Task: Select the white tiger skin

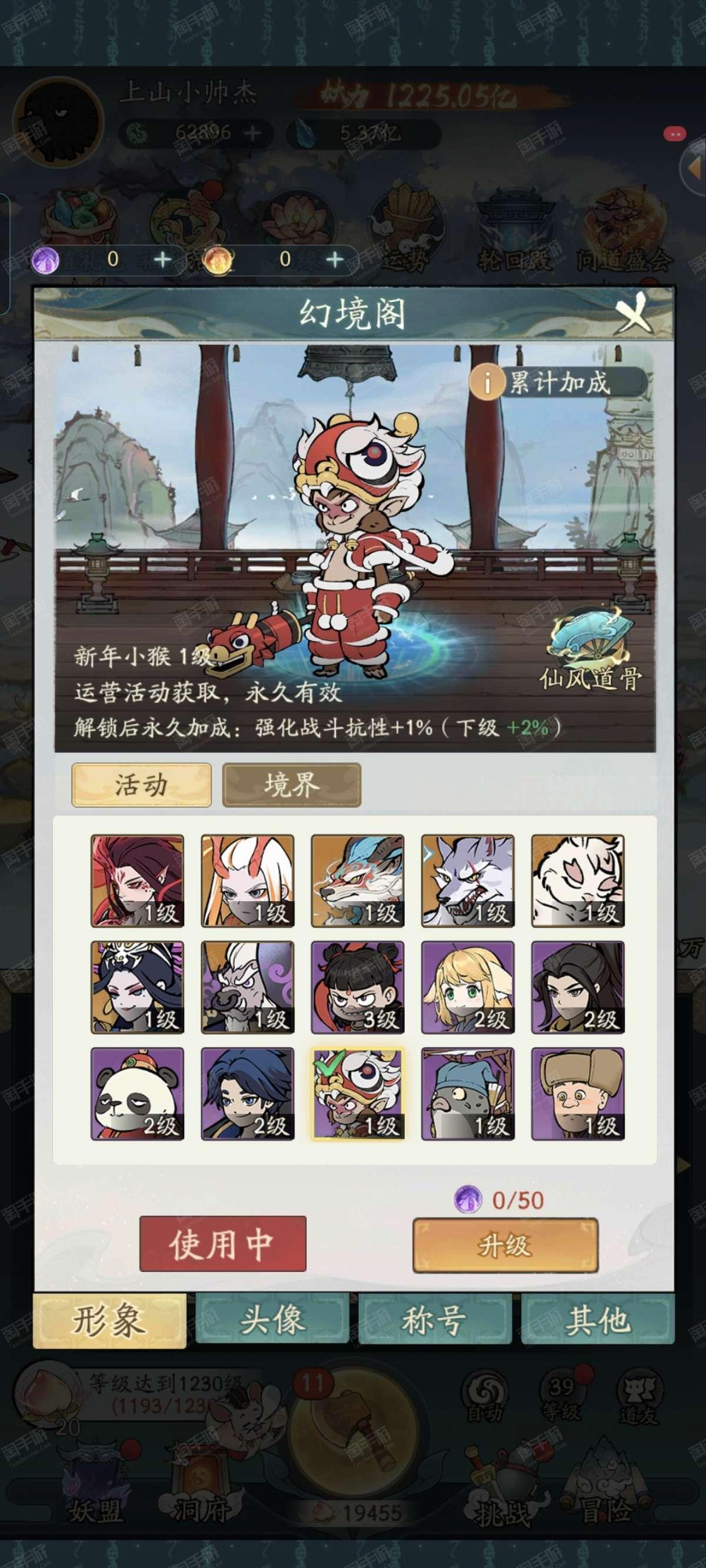Action: tap(578, 881)
